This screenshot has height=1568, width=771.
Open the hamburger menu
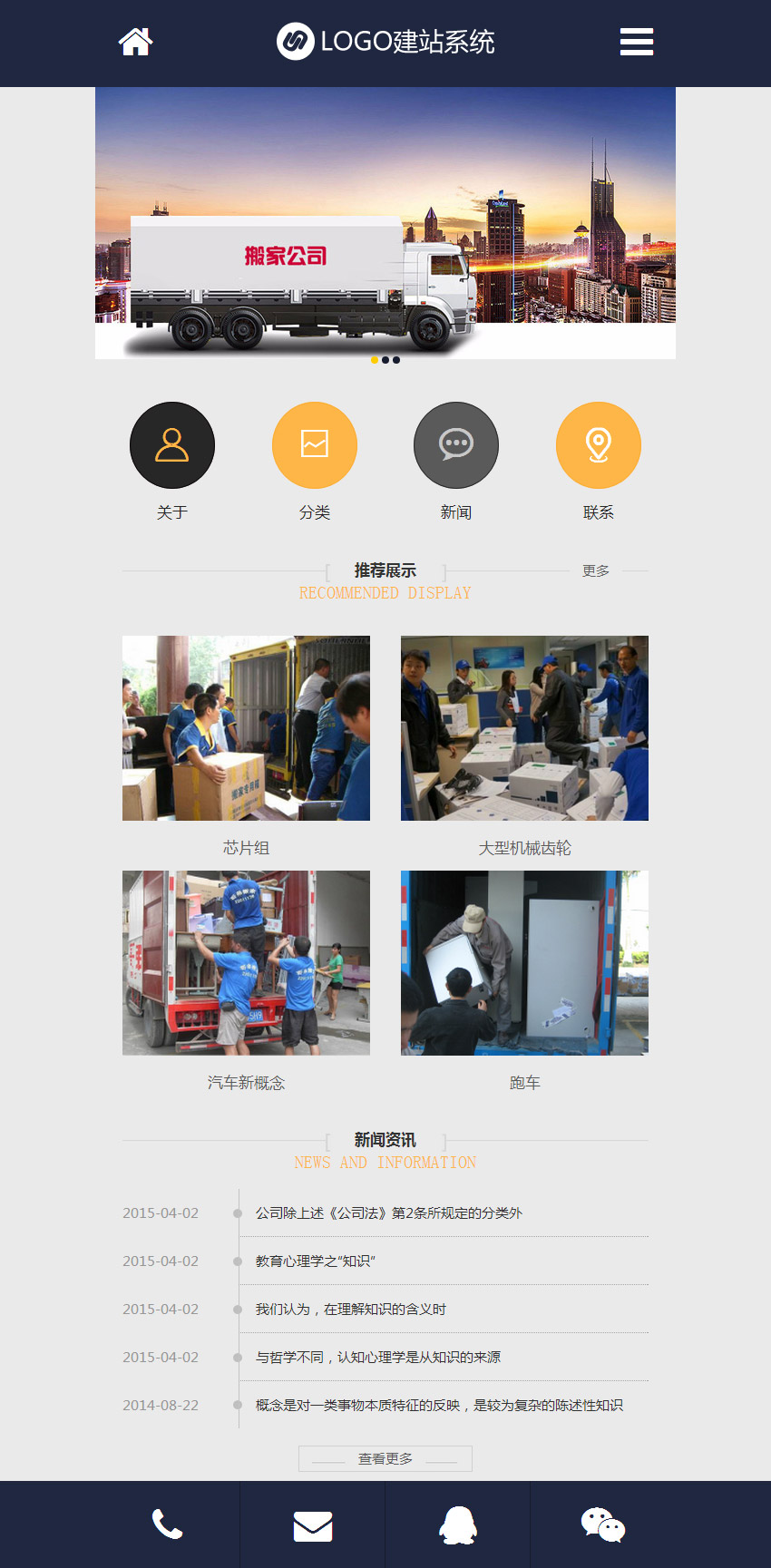click(636, 42)
